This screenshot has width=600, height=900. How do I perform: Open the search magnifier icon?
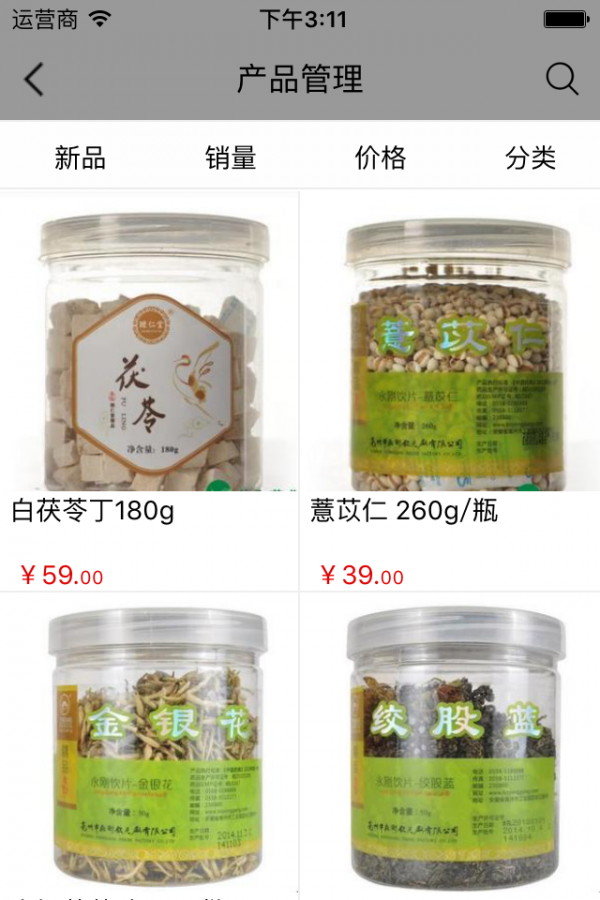561,79
